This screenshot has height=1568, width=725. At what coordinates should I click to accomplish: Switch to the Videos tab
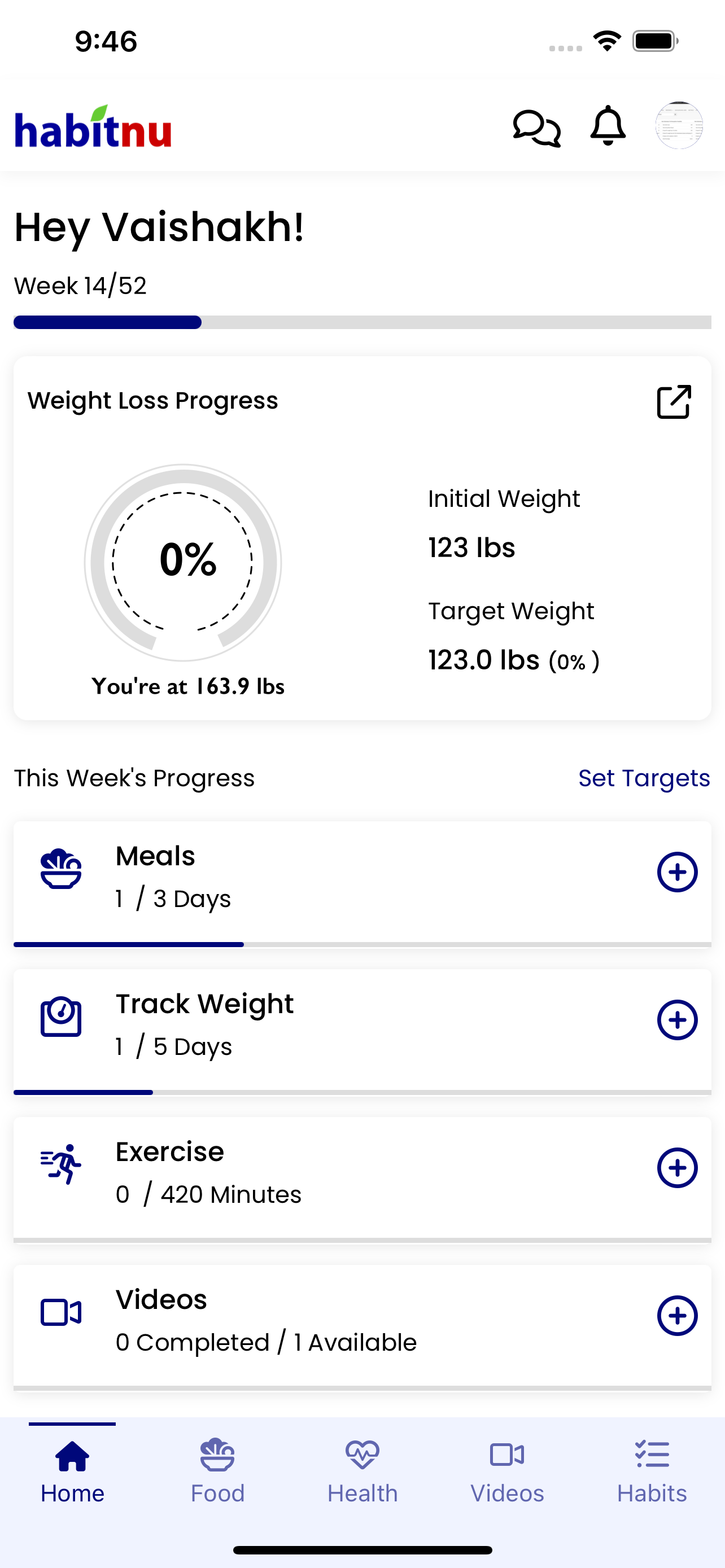point(507,1472)
